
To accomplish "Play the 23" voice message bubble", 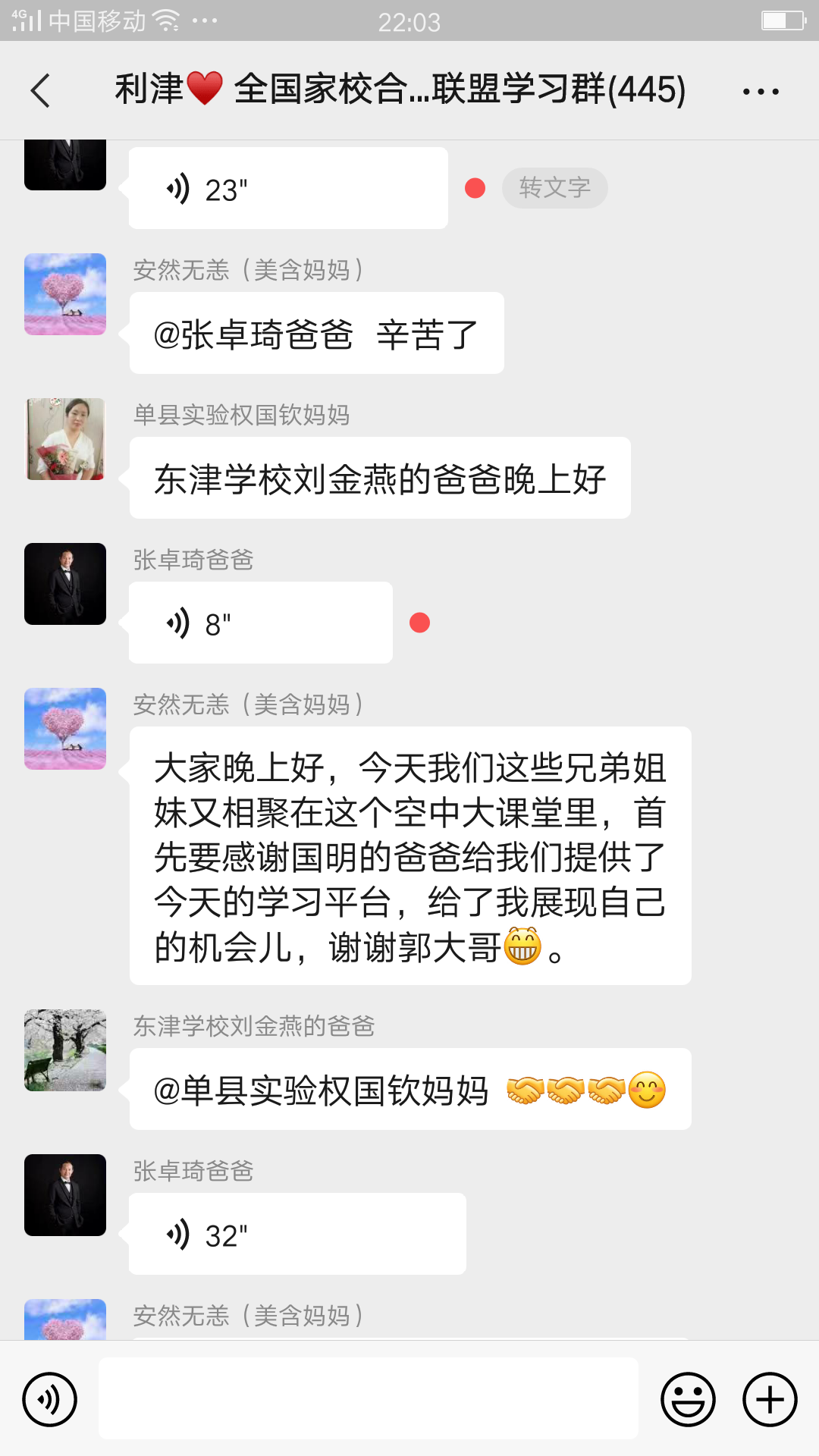I will click(x=288, y=187).
